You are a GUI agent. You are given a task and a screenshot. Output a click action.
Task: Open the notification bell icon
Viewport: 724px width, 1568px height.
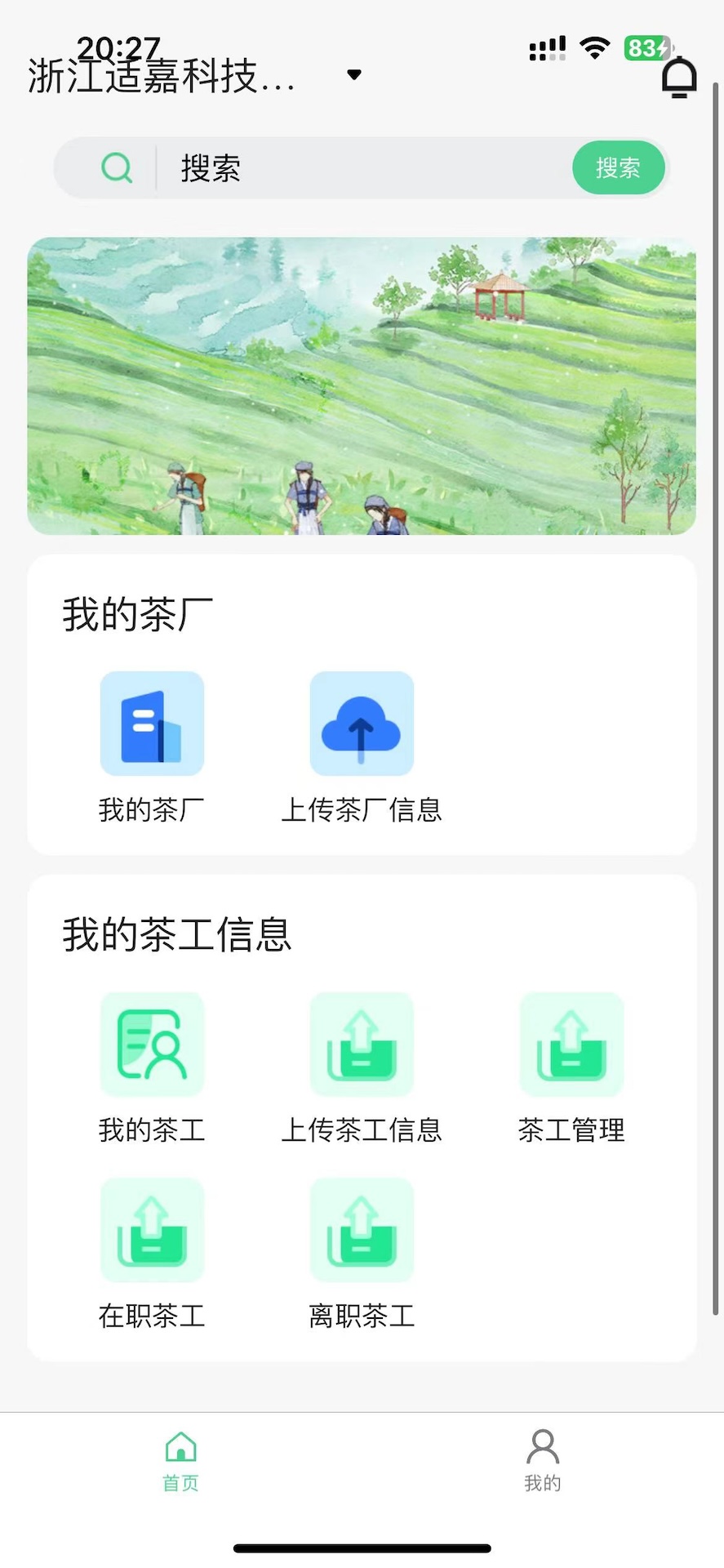pyautogui.click(x=678, y=76)
